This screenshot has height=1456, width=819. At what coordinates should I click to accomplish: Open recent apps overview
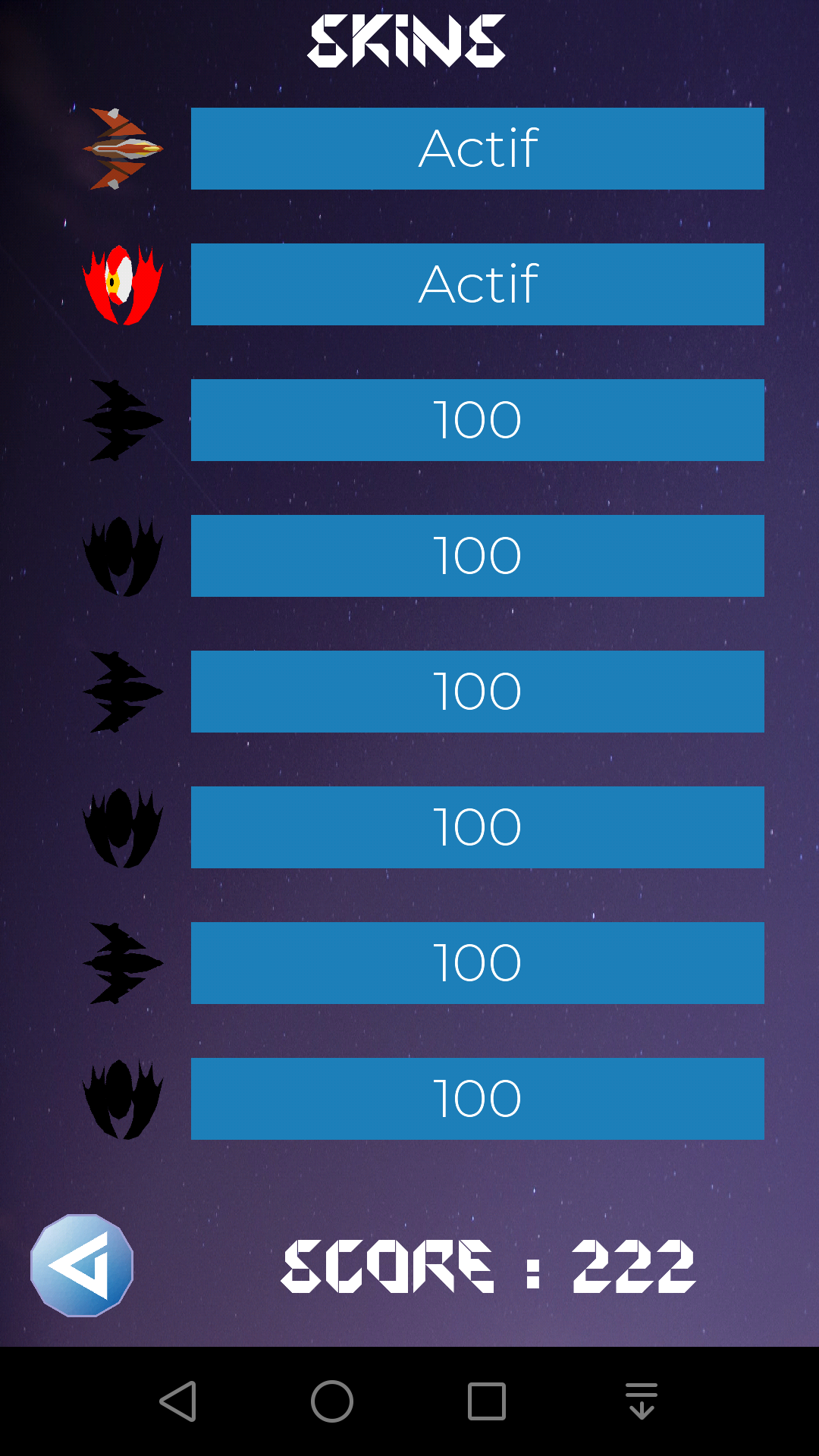(487, 1401)
